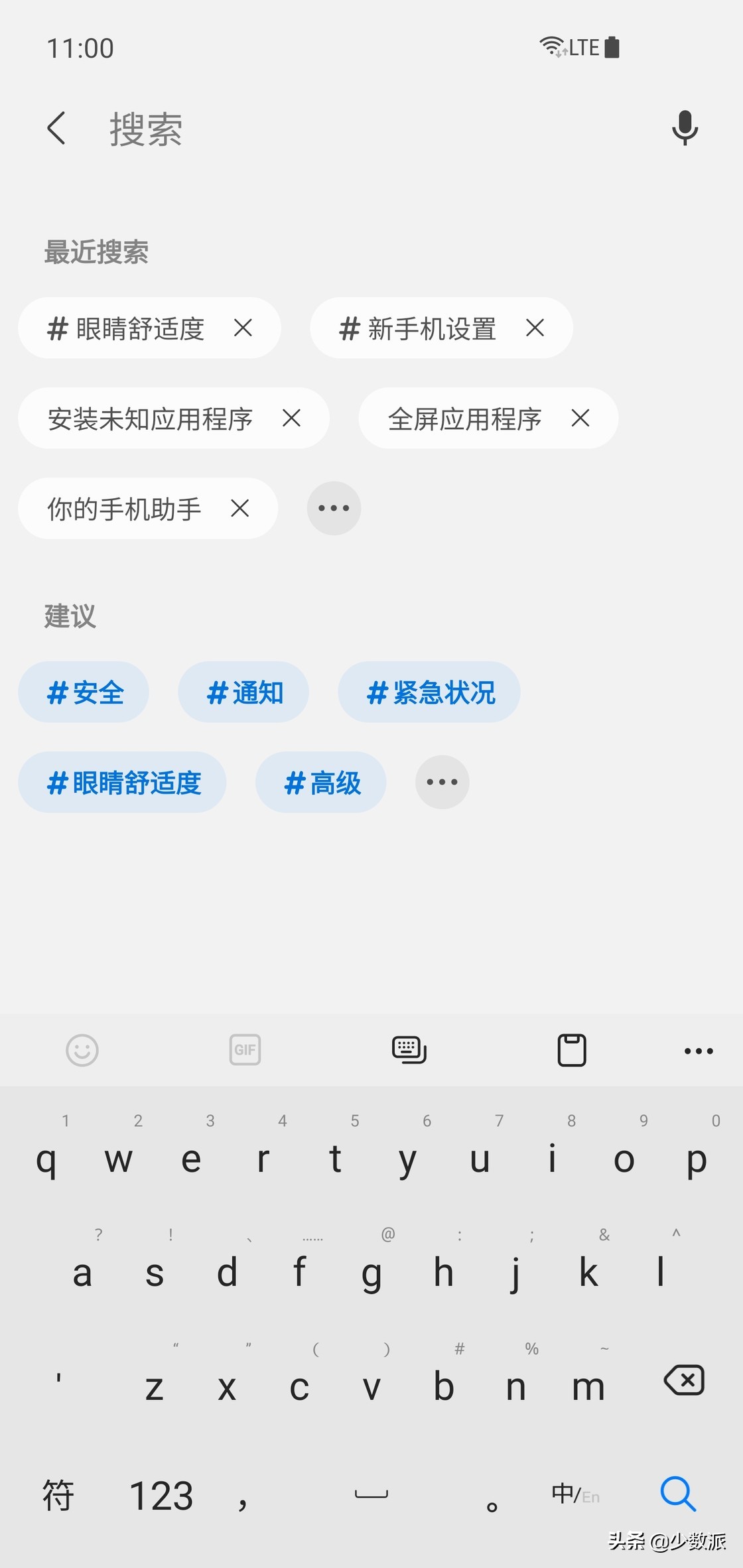The height and width of the screenshot is (1568, 743).
Task: Switch to symbol input with the 符 key
Action: [x=58, y=1496]
